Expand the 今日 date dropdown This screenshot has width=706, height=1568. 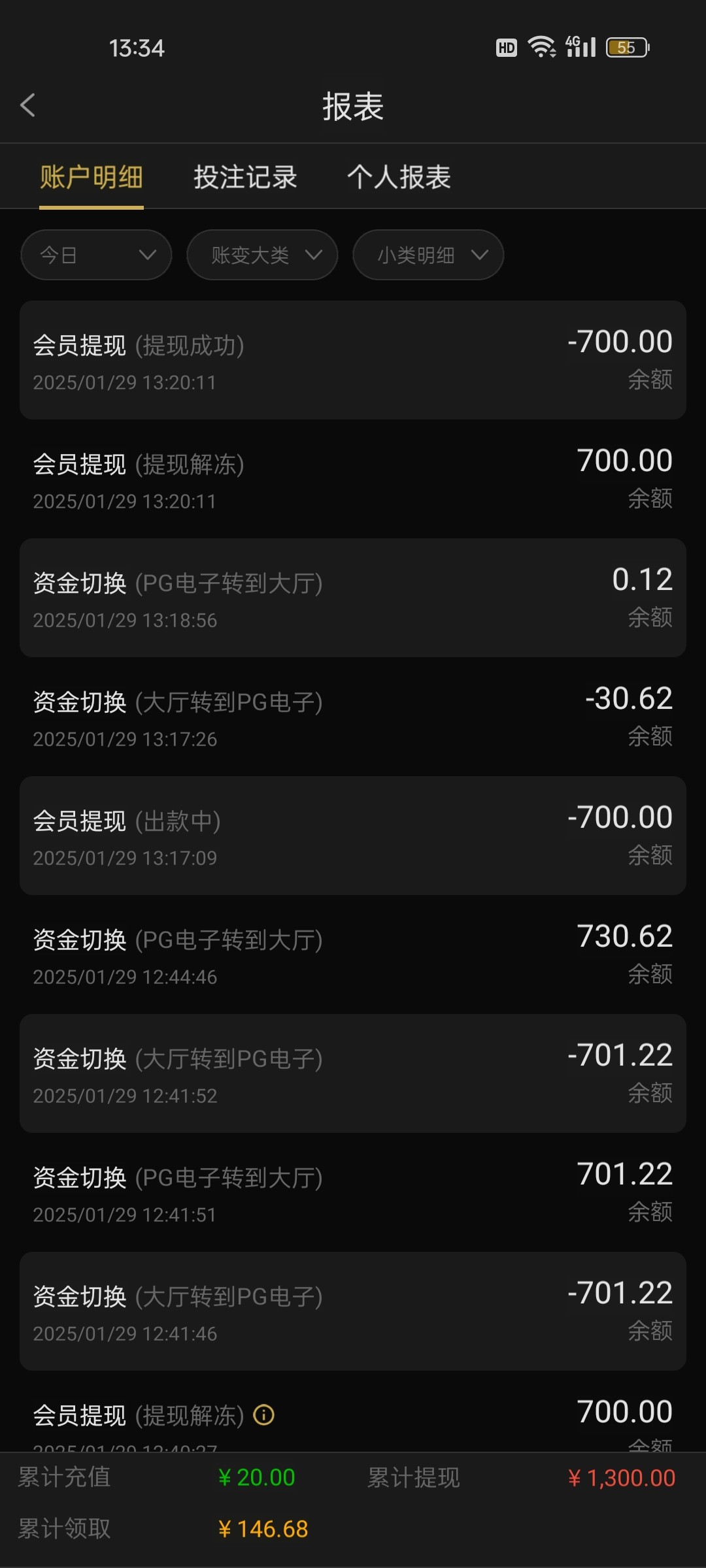coord(96,255)
